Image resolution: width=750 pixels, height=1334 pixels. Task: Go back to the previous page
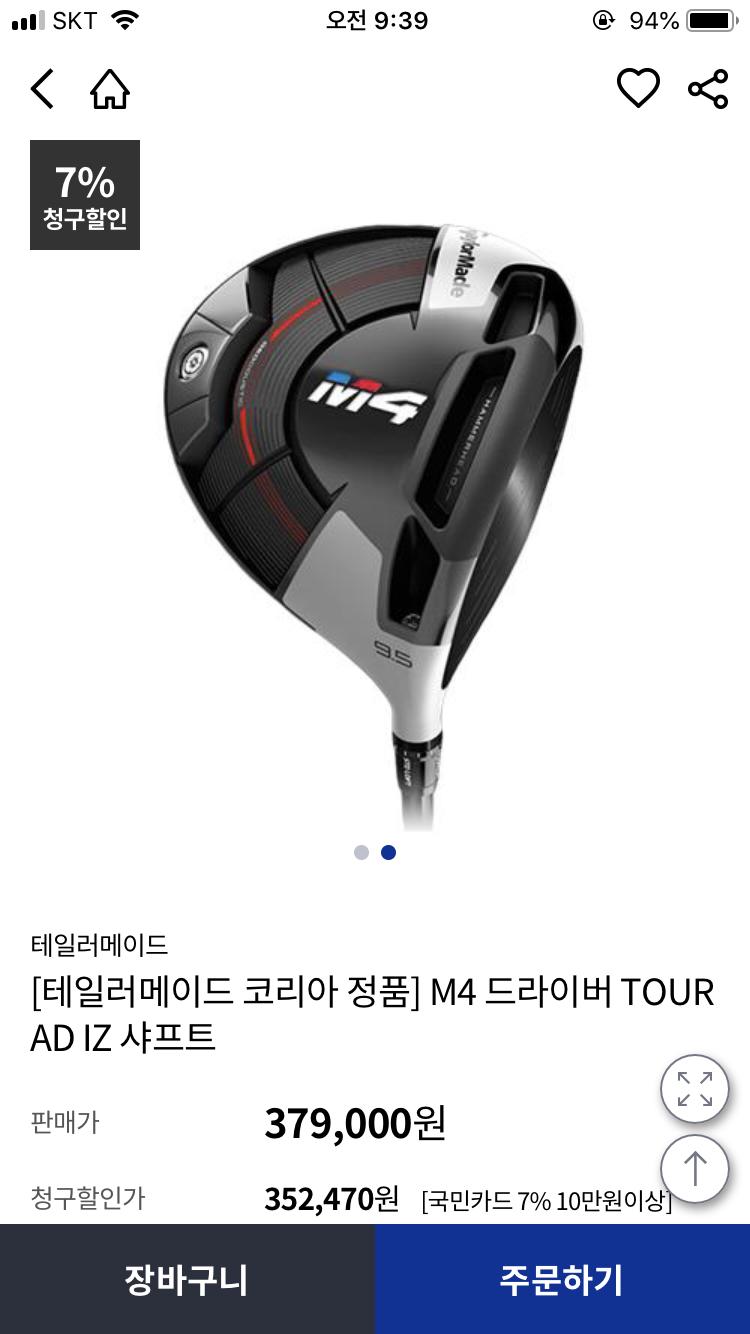(42, 90)
